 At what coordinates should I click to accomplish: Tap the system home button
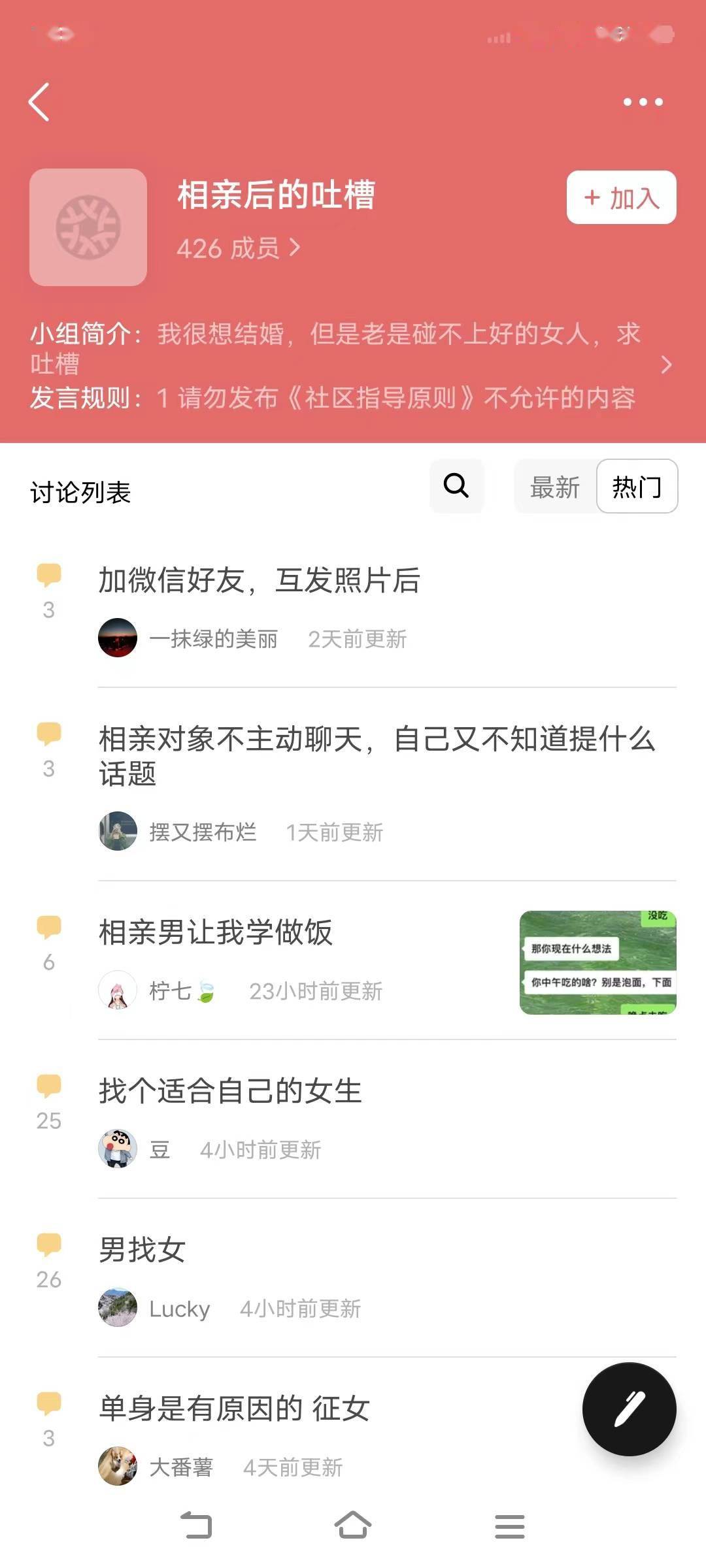pos(353,1526)
